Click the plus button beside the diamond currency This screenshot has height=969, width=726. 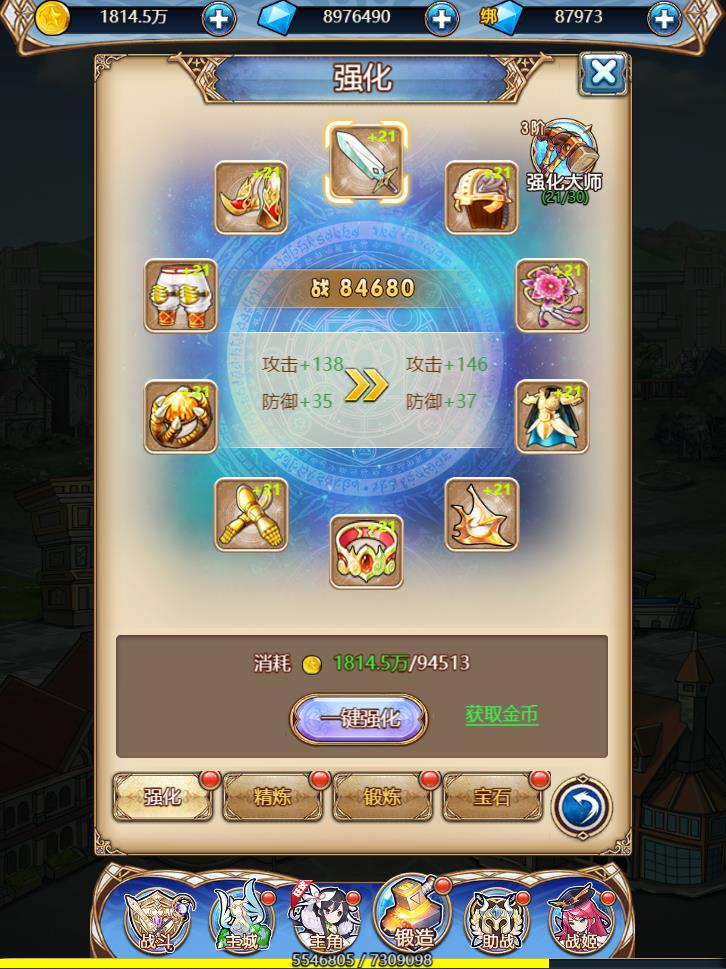tap(440, 18)
